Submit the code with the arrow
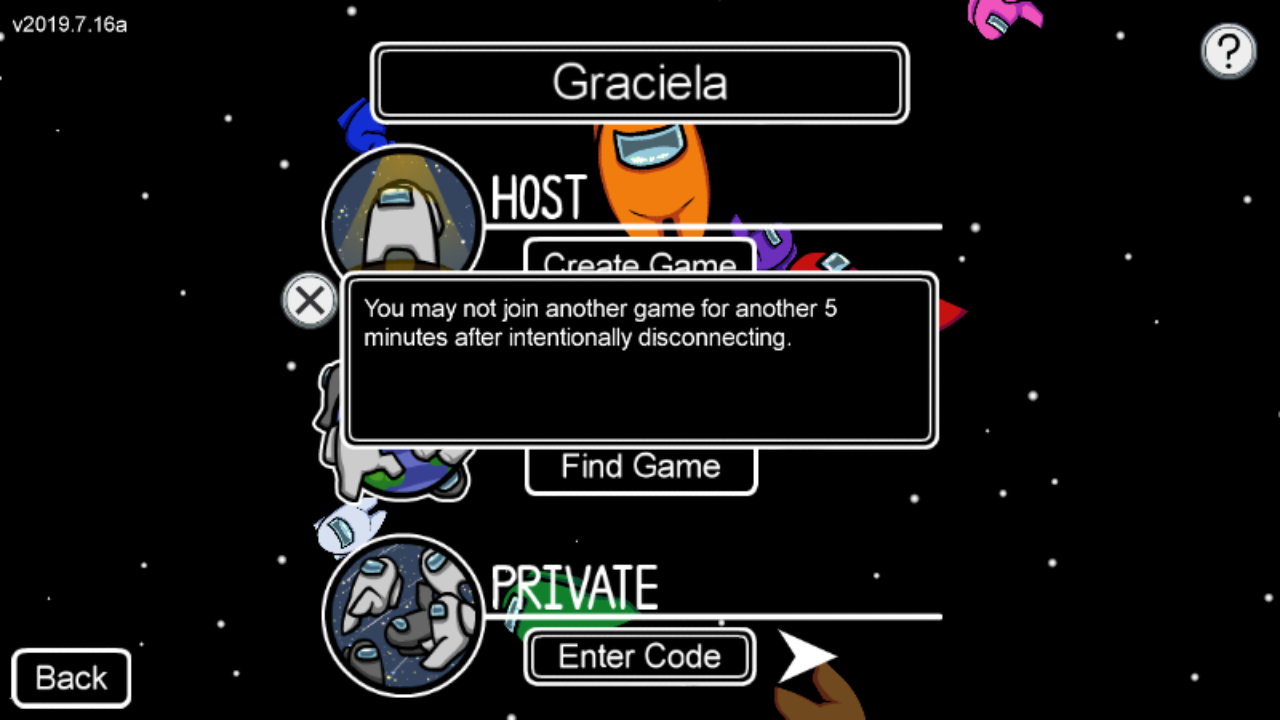This screenshot has width=1280, height=720. [805, 656]
